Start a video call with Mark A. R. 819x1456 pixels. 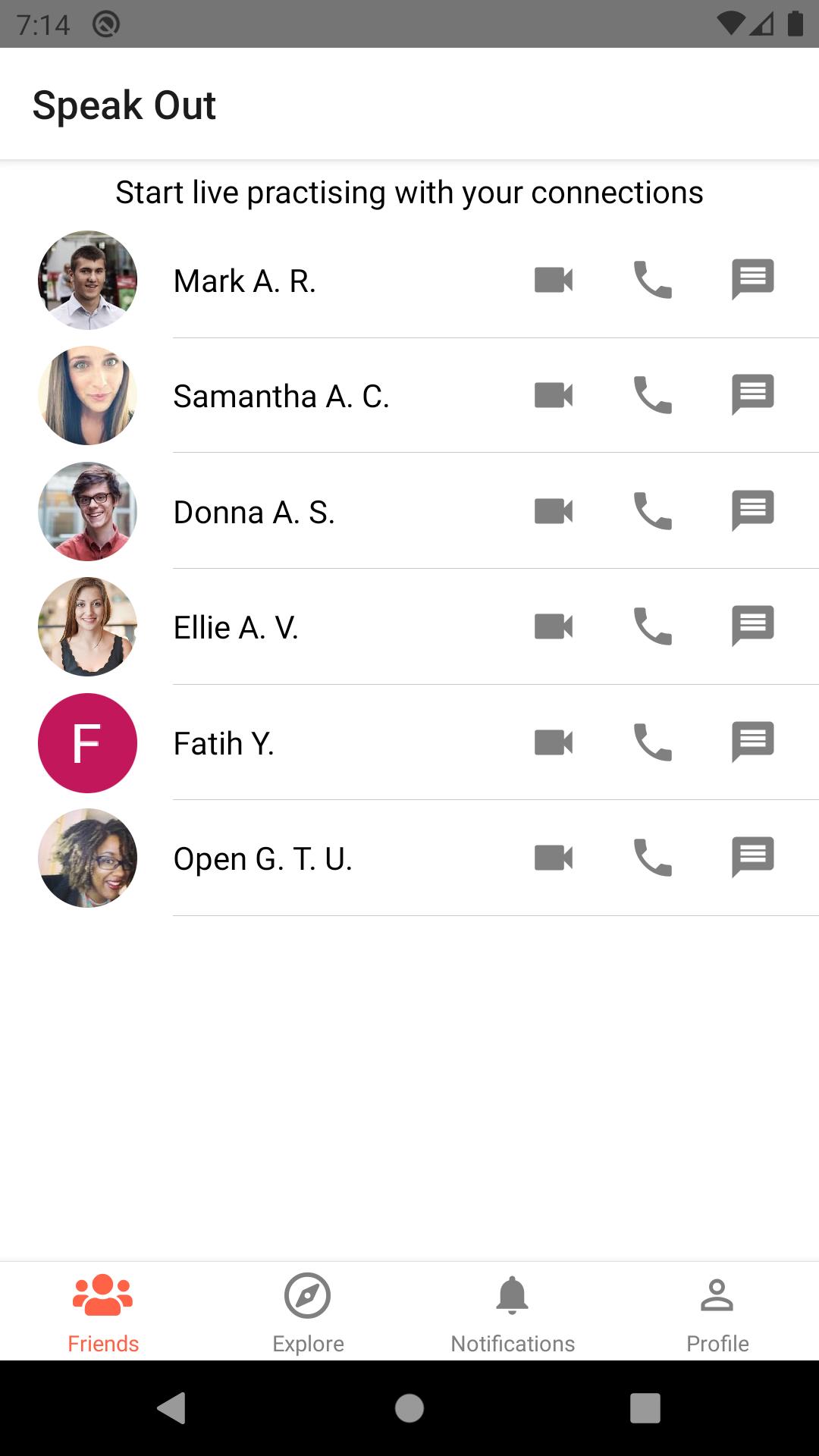click(x=554, y=280)
